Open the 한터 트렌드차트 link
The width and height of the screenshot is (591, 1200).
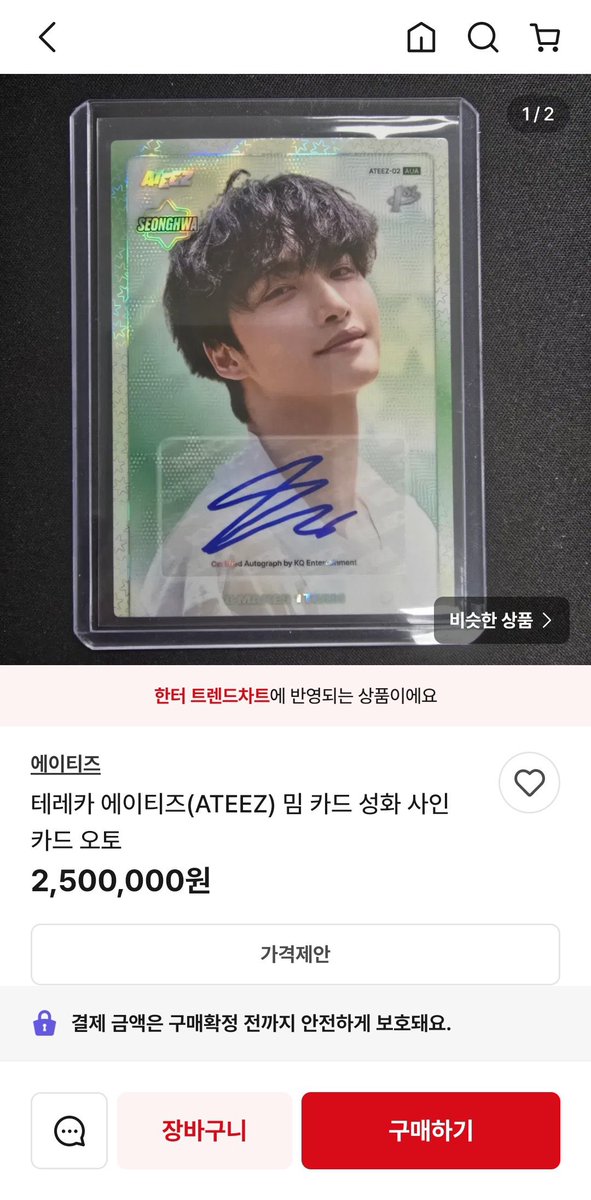pyautogui.click(x=212, y=696)
